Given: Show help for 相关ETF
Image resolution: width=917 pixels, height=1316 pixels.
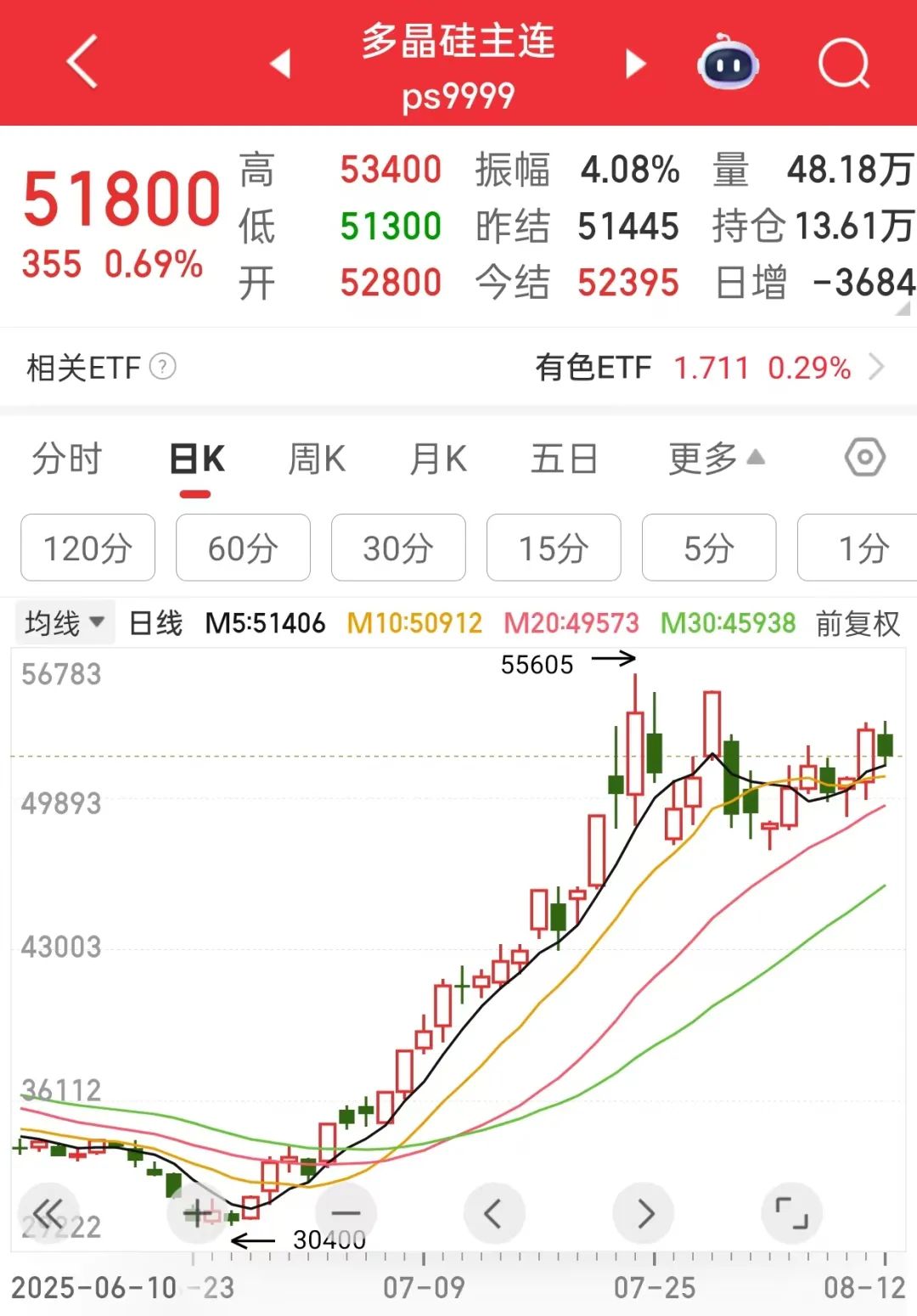Looking at the screenshot, I should [162, 367].
